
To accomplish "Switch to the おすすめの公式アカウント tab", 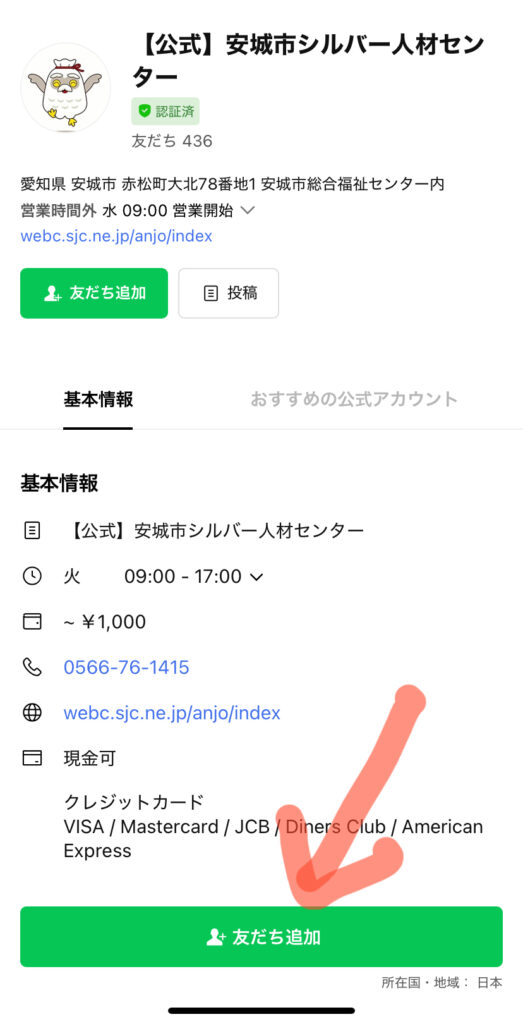I will tap(354, 399).
